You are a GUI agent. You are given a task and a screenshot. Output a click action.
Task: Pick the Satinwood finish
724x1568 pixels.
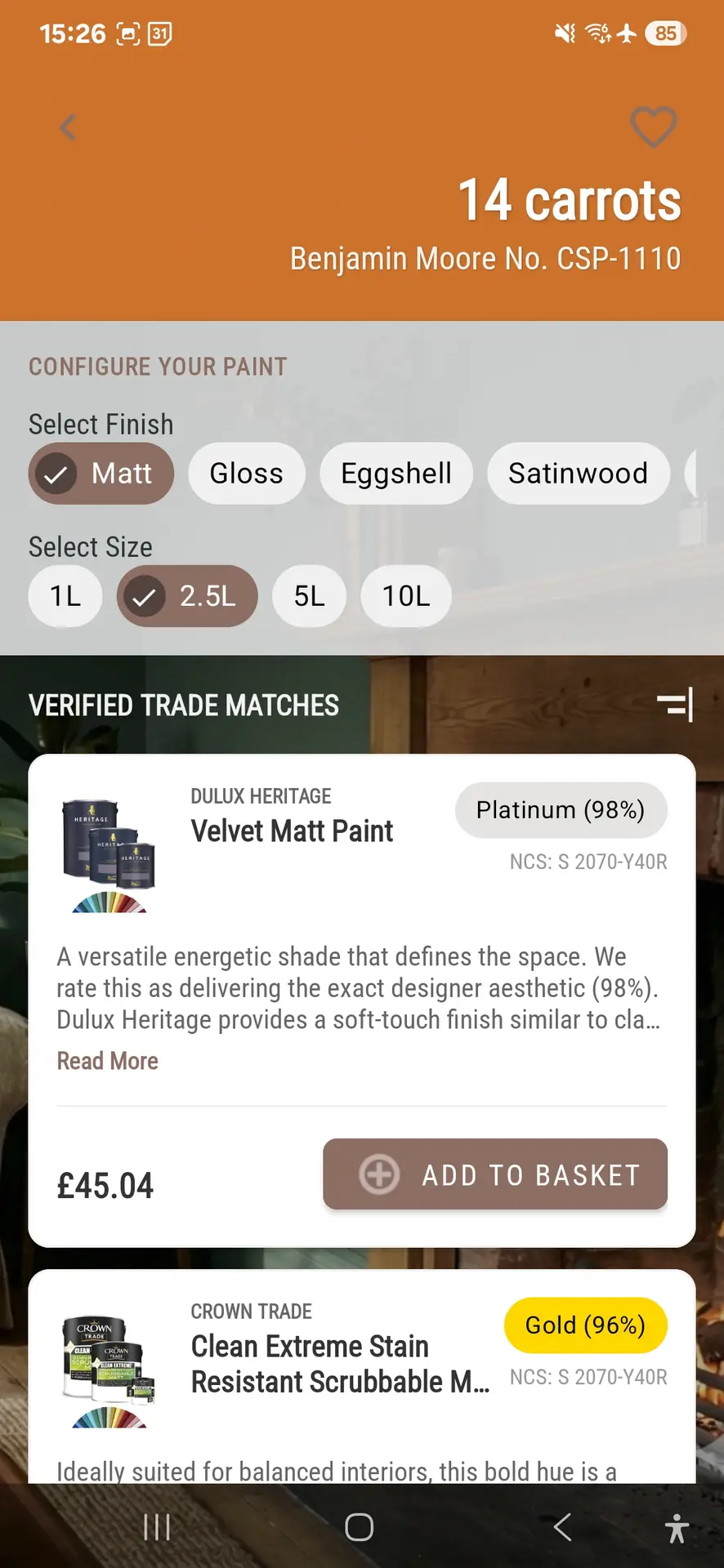[x=578, y=474]
